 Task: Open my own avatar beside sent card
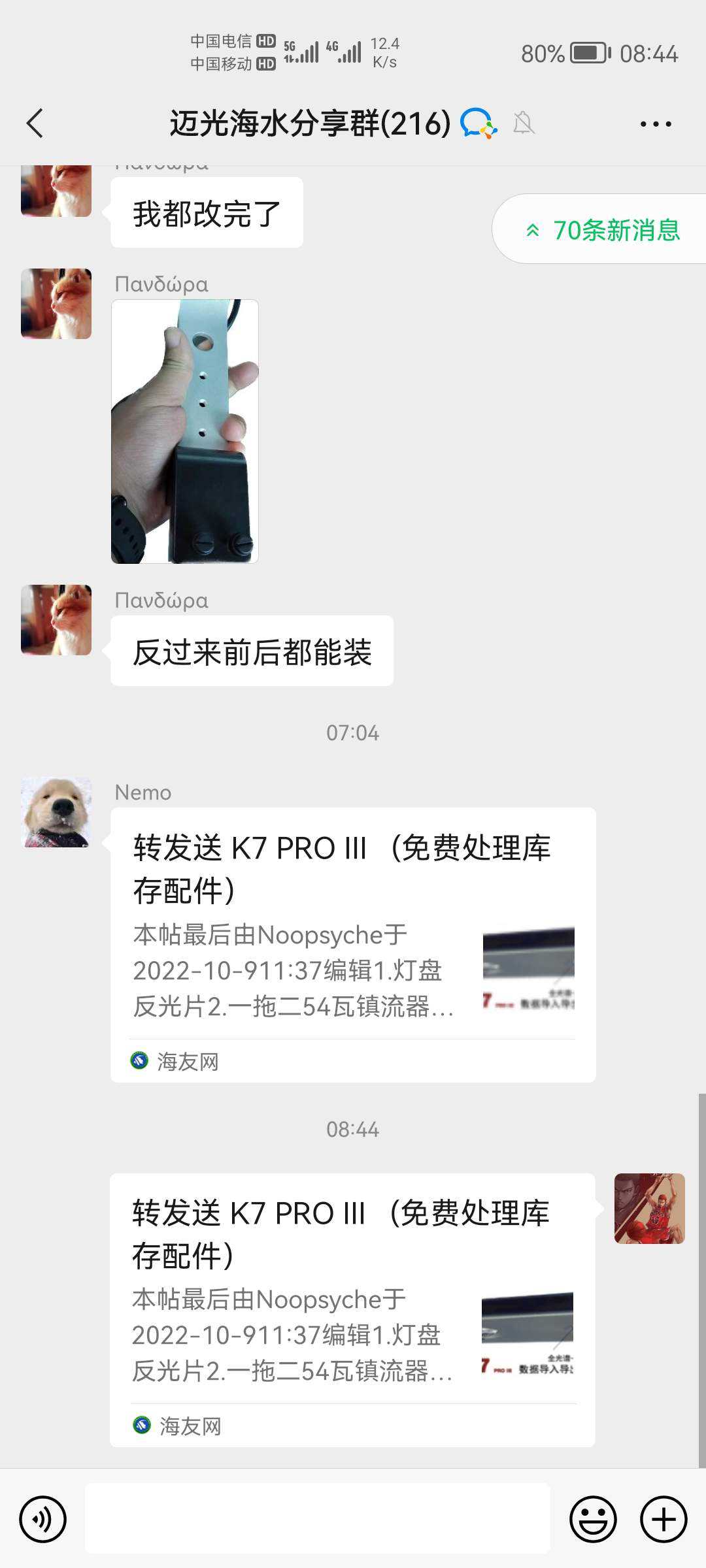click(650, 1209)
